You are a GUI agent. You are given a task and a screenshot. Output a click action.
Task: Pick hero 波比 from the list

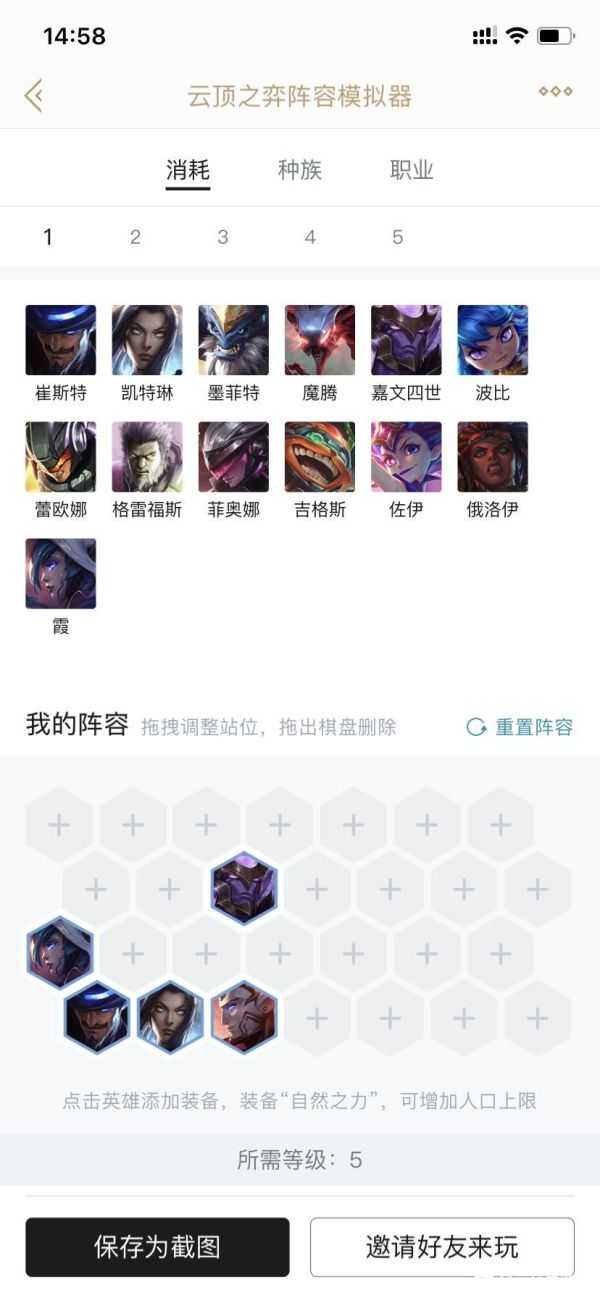pyautogui.click(x=492, y=340)
